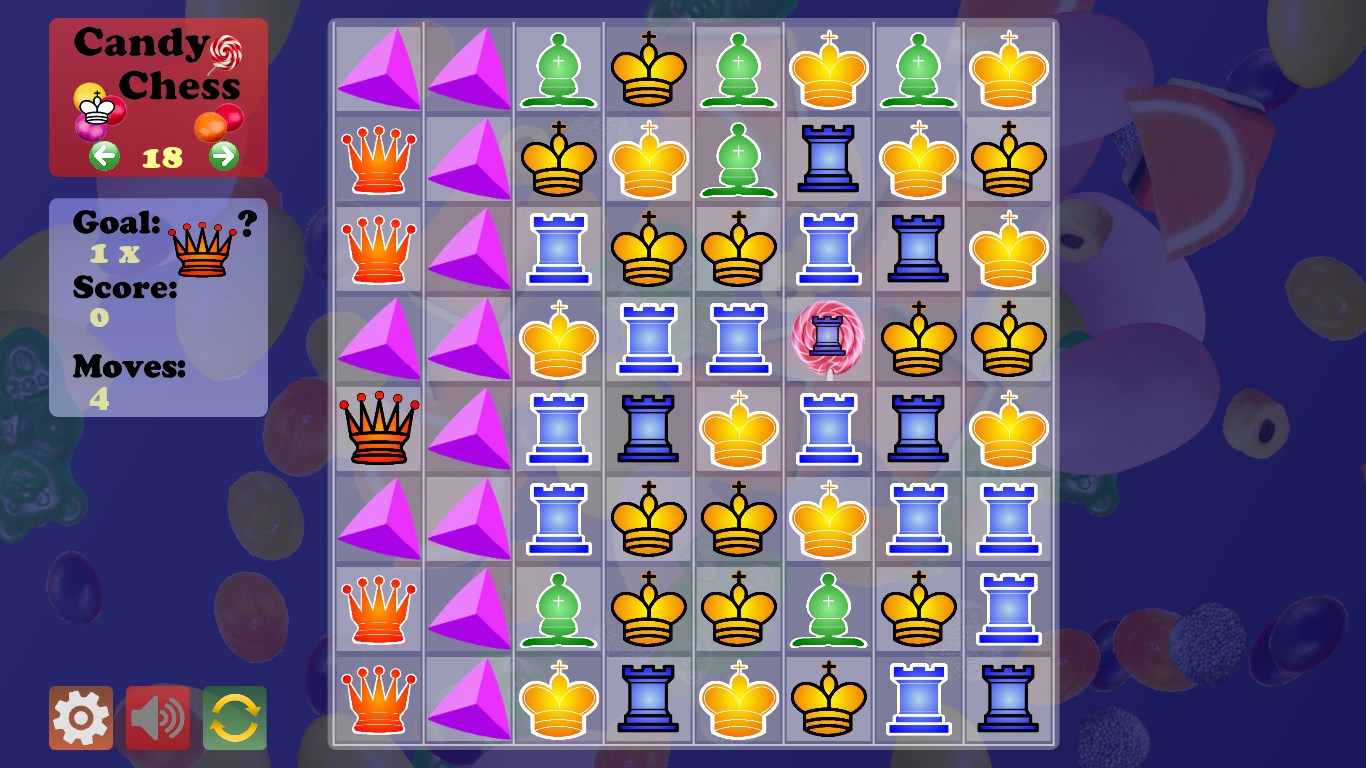This screenshot has height=768, width=1366.
Task: Select the dark-outlined orange queen piece
Action: 379,428
